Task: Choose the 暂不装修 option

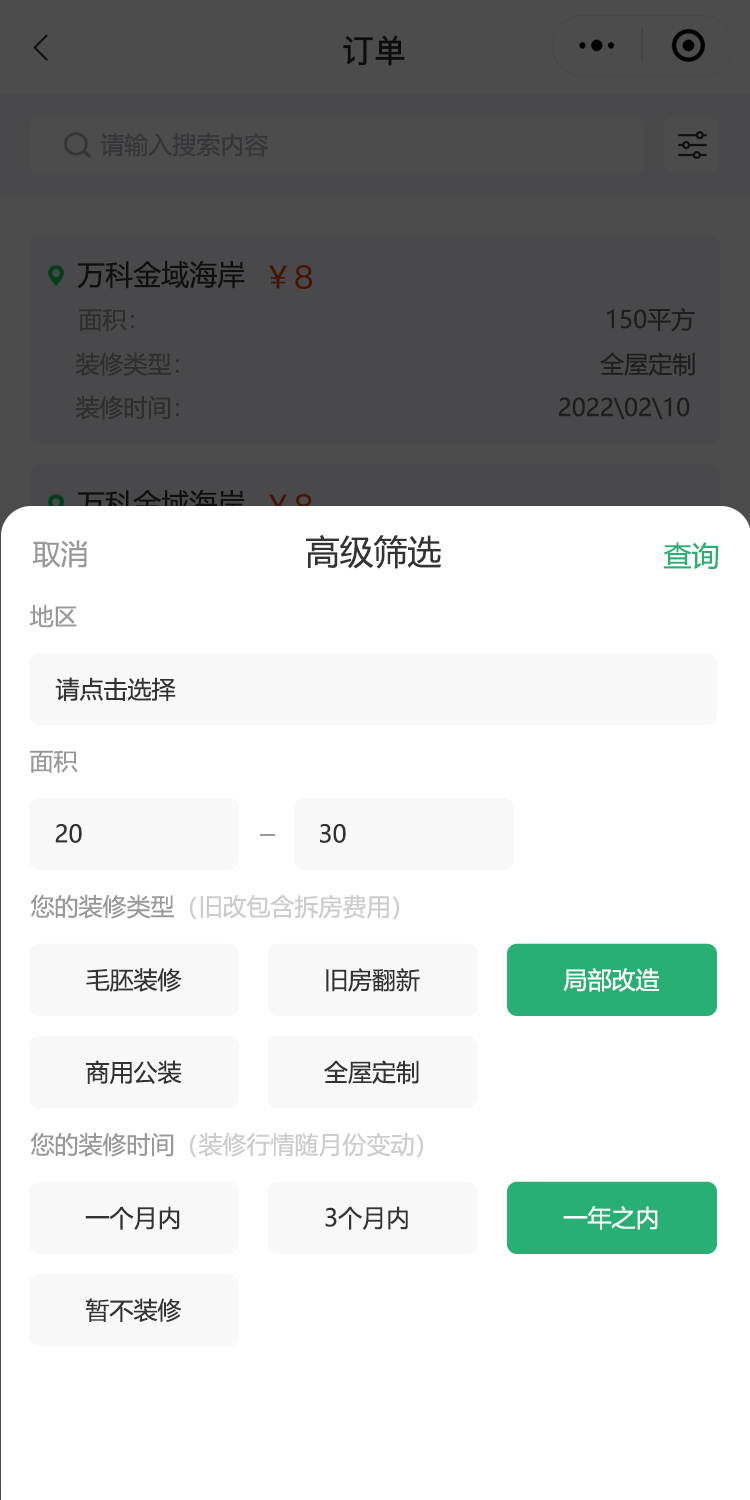Action: click(x=134, y=1310)
